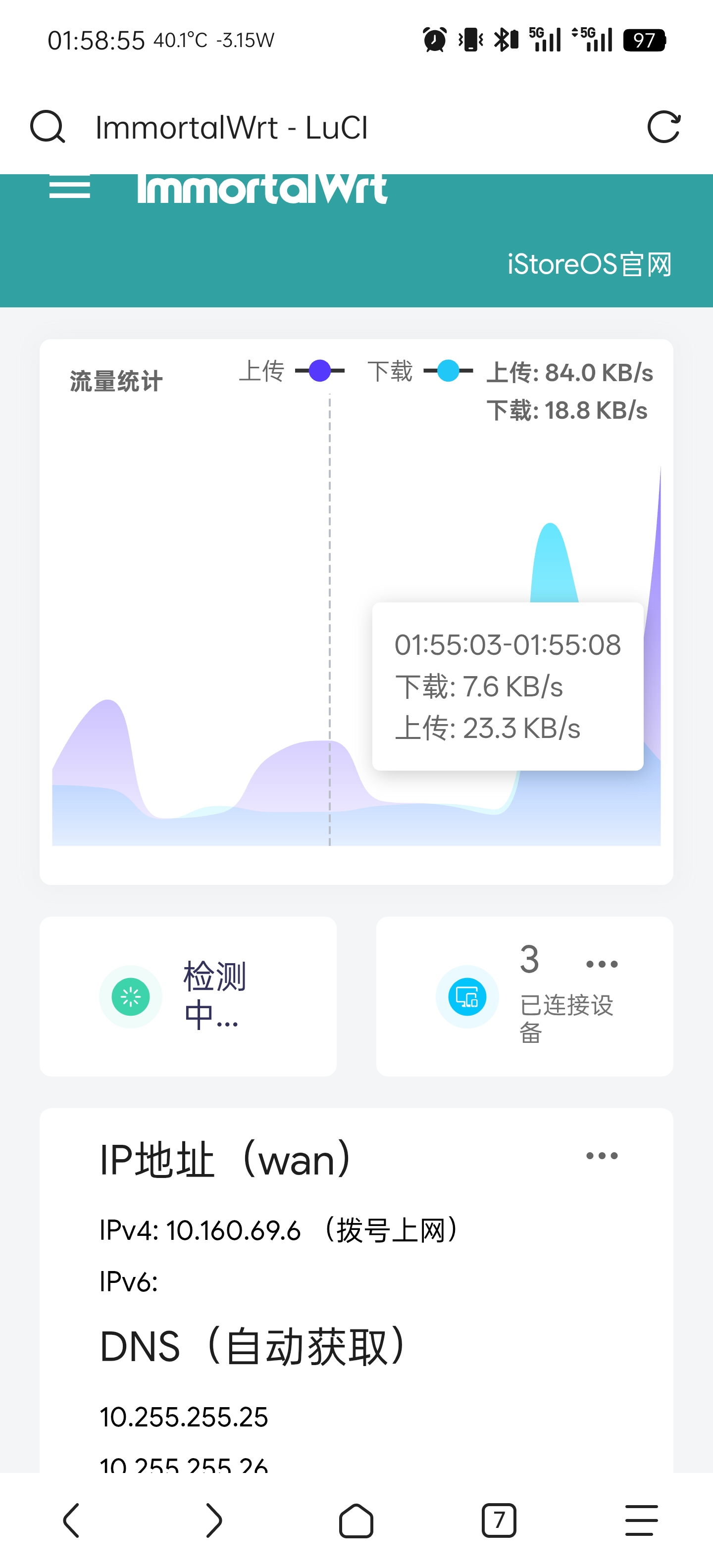Click the blue connected devices icon

coord(466,997)
